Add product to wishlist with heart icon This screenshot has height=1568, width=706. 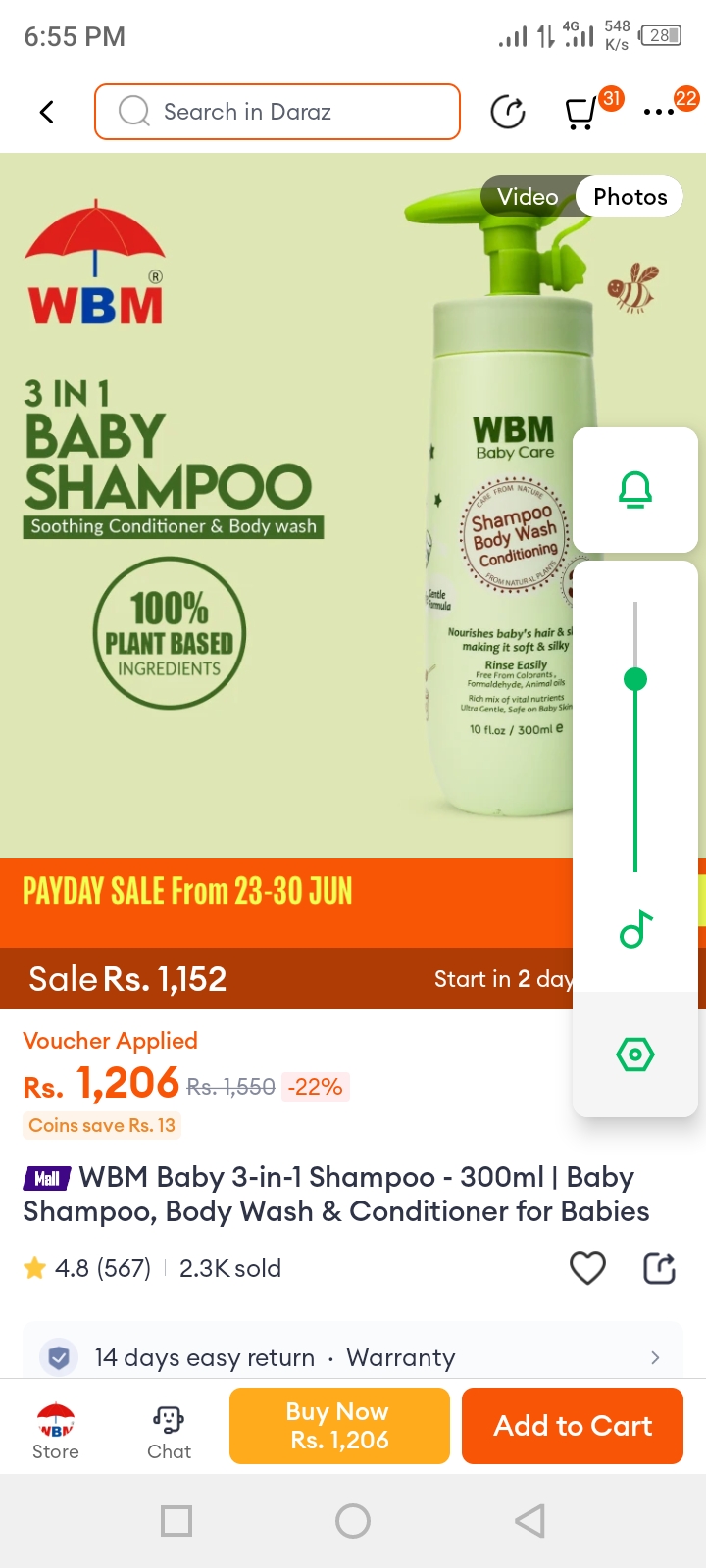587,1268
